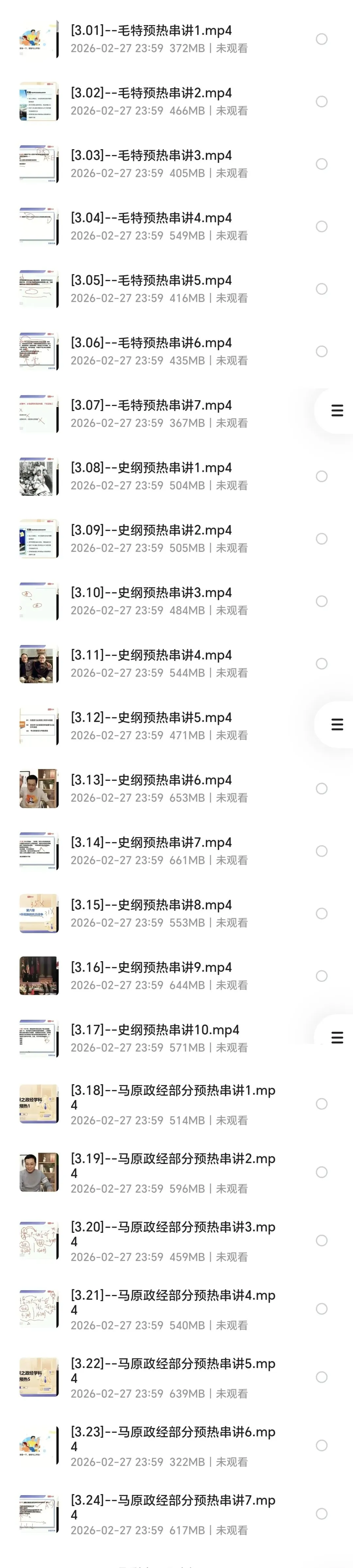Open 史纲预热串讲3.mp4

(x=151, y=593)
